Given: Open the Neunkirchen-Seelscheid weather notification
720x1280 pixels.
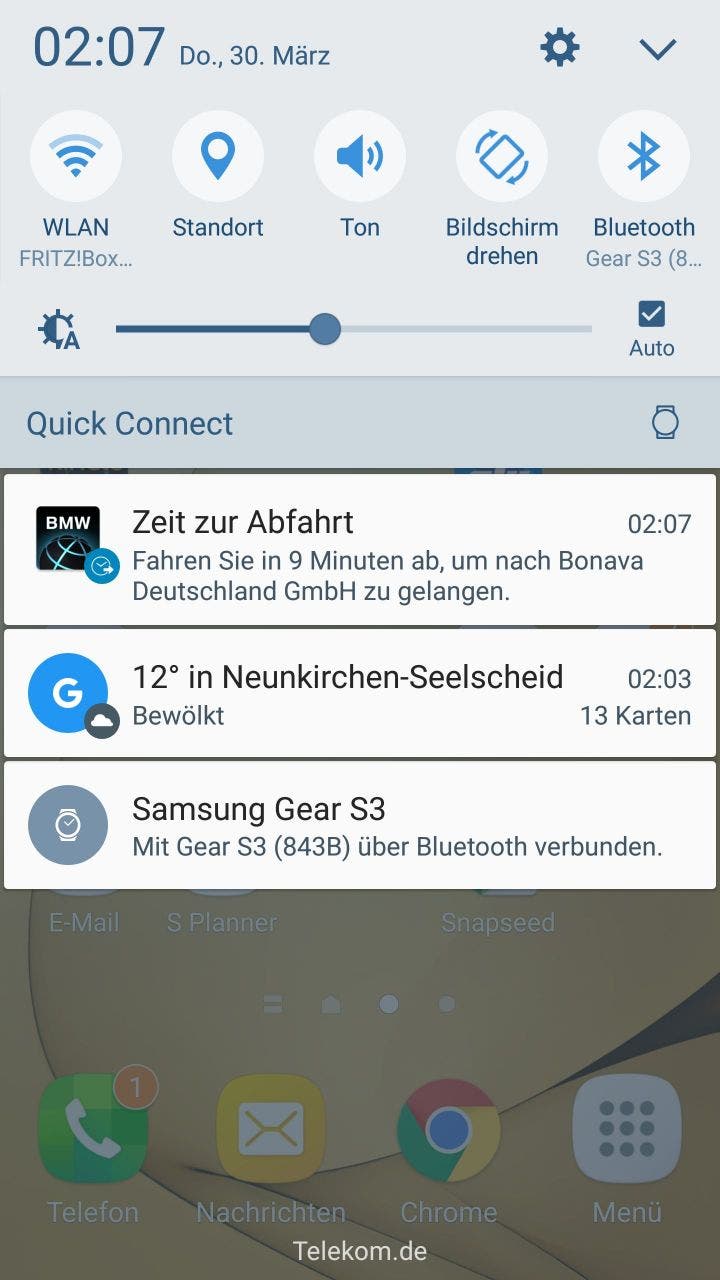Looking at the screenshot, I should pos(360,693).
